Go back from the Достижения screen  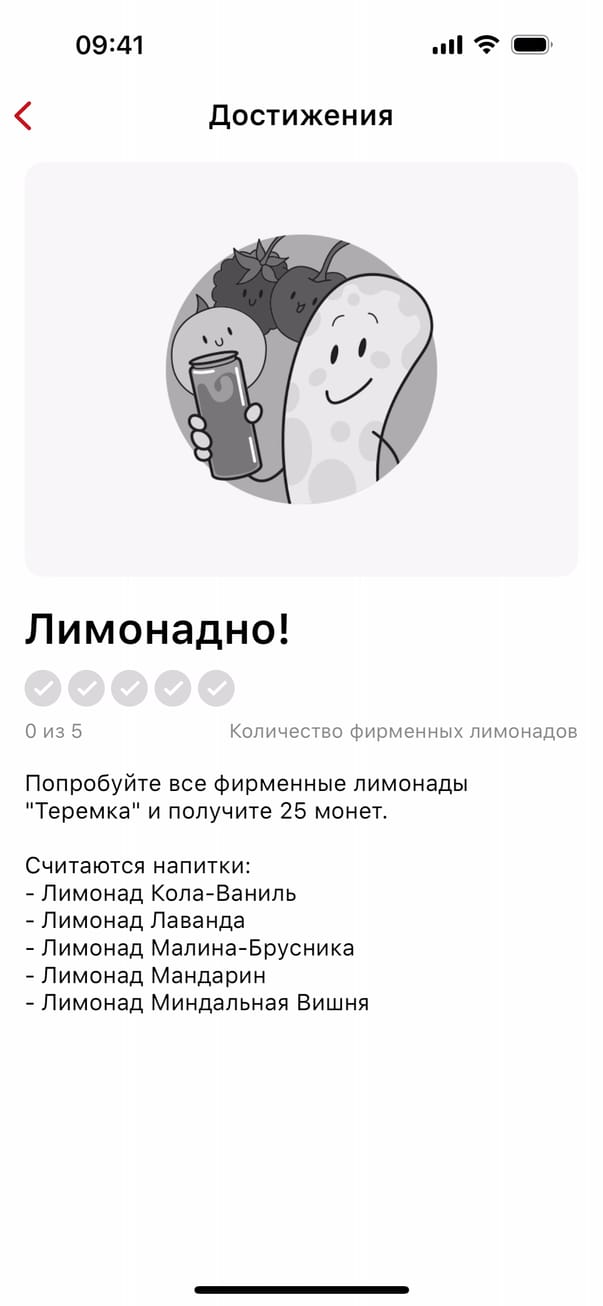point(24,116)
